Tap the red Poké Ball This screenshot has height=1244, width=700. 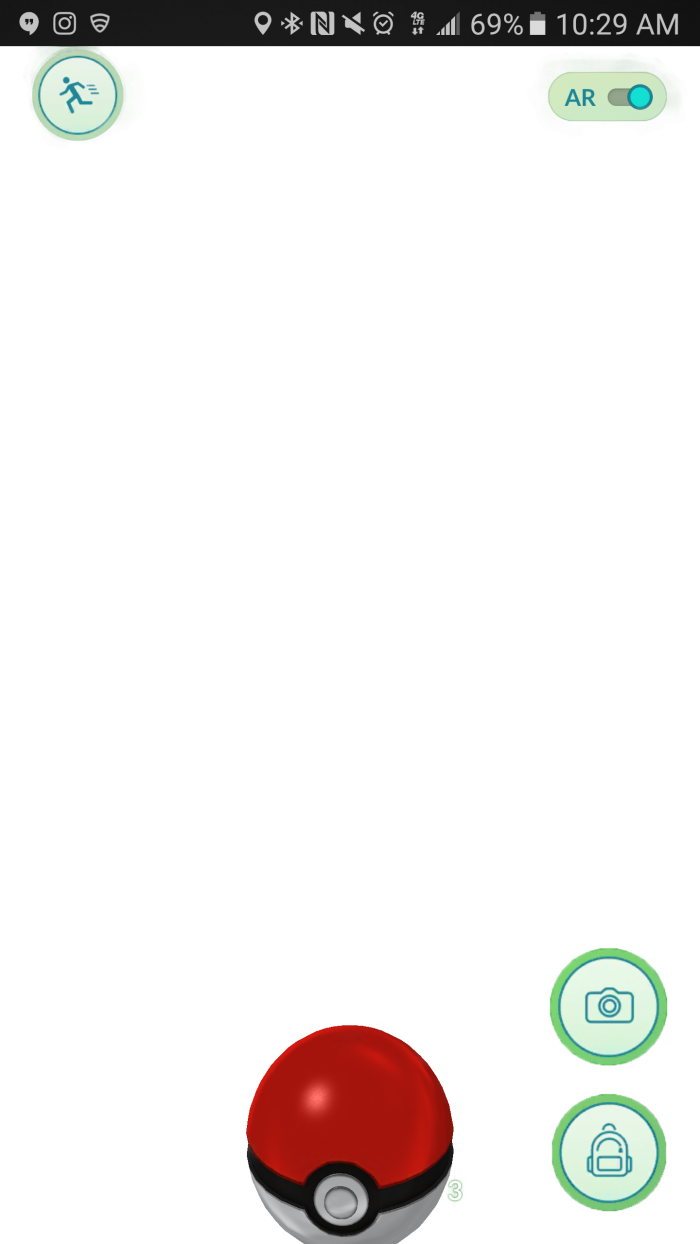[350, 1134]
